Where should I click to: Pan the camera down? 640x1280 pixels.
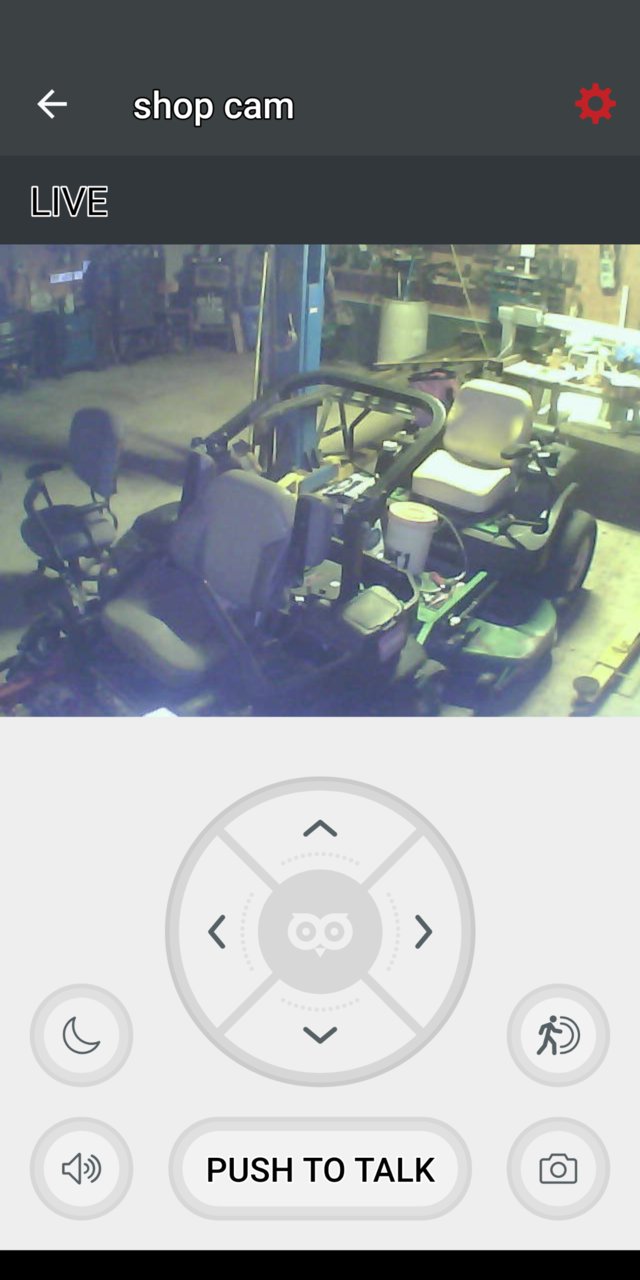coord(320,1035)
